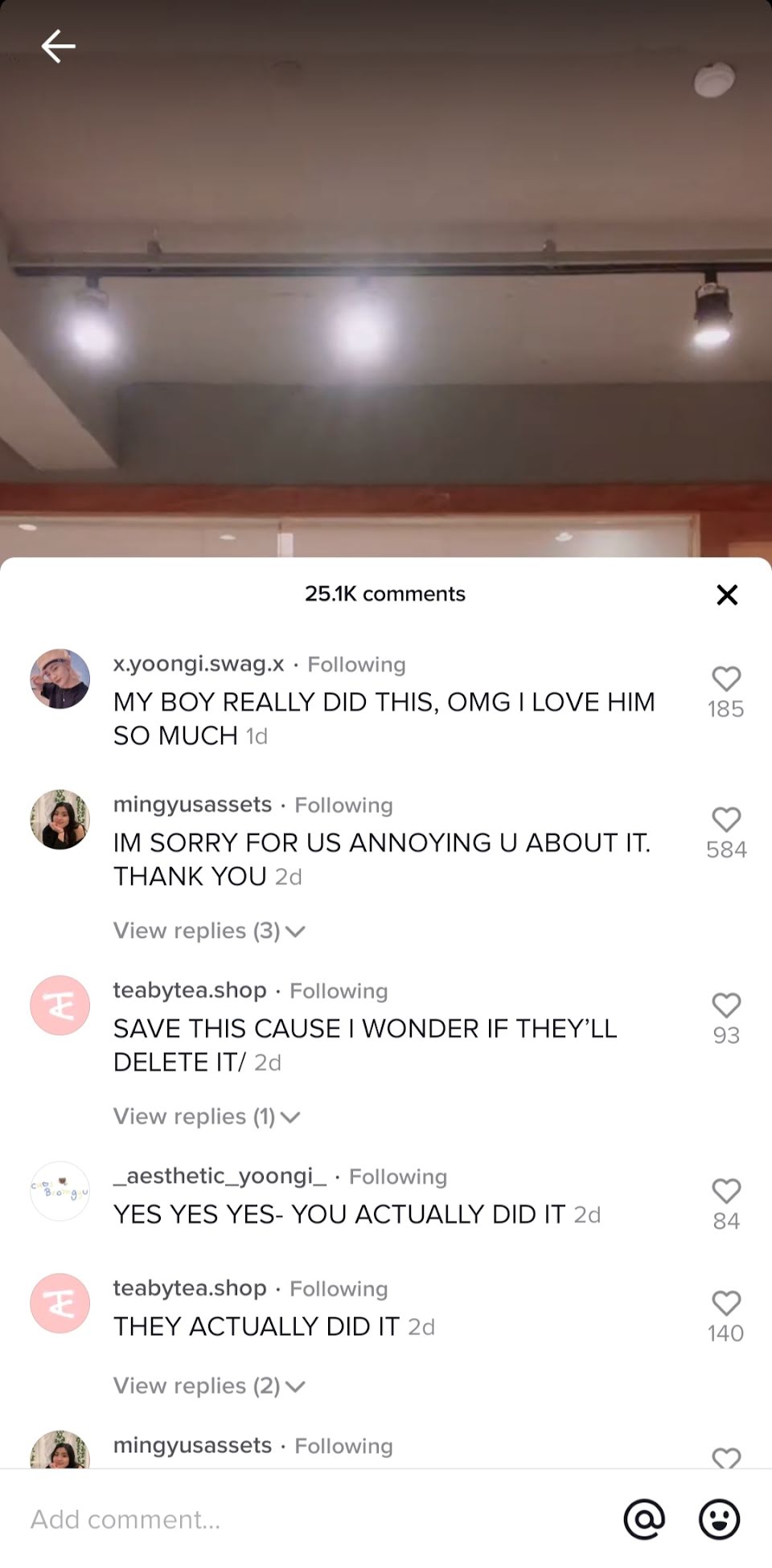Viewport: 772px width, 1568px height.
Task: Open the Add comment field
Action: click(306, 1519)
